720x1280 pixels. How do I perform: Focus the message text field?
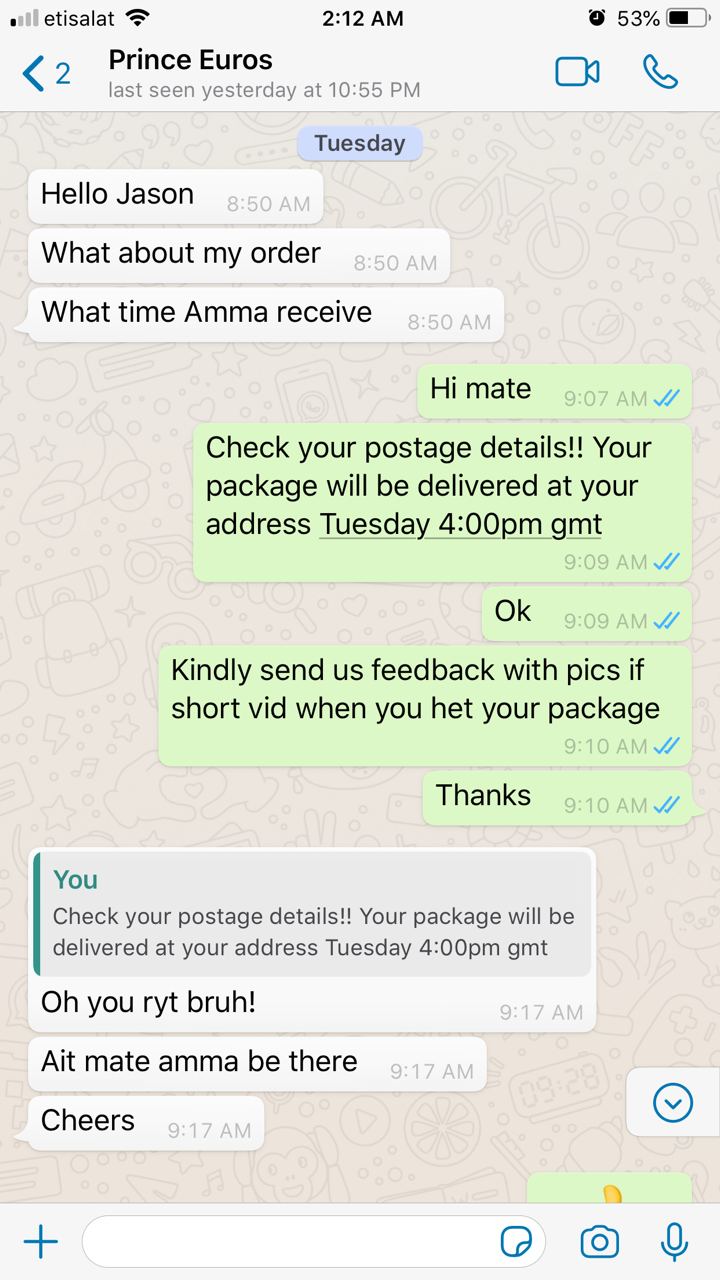(290, 1242)
